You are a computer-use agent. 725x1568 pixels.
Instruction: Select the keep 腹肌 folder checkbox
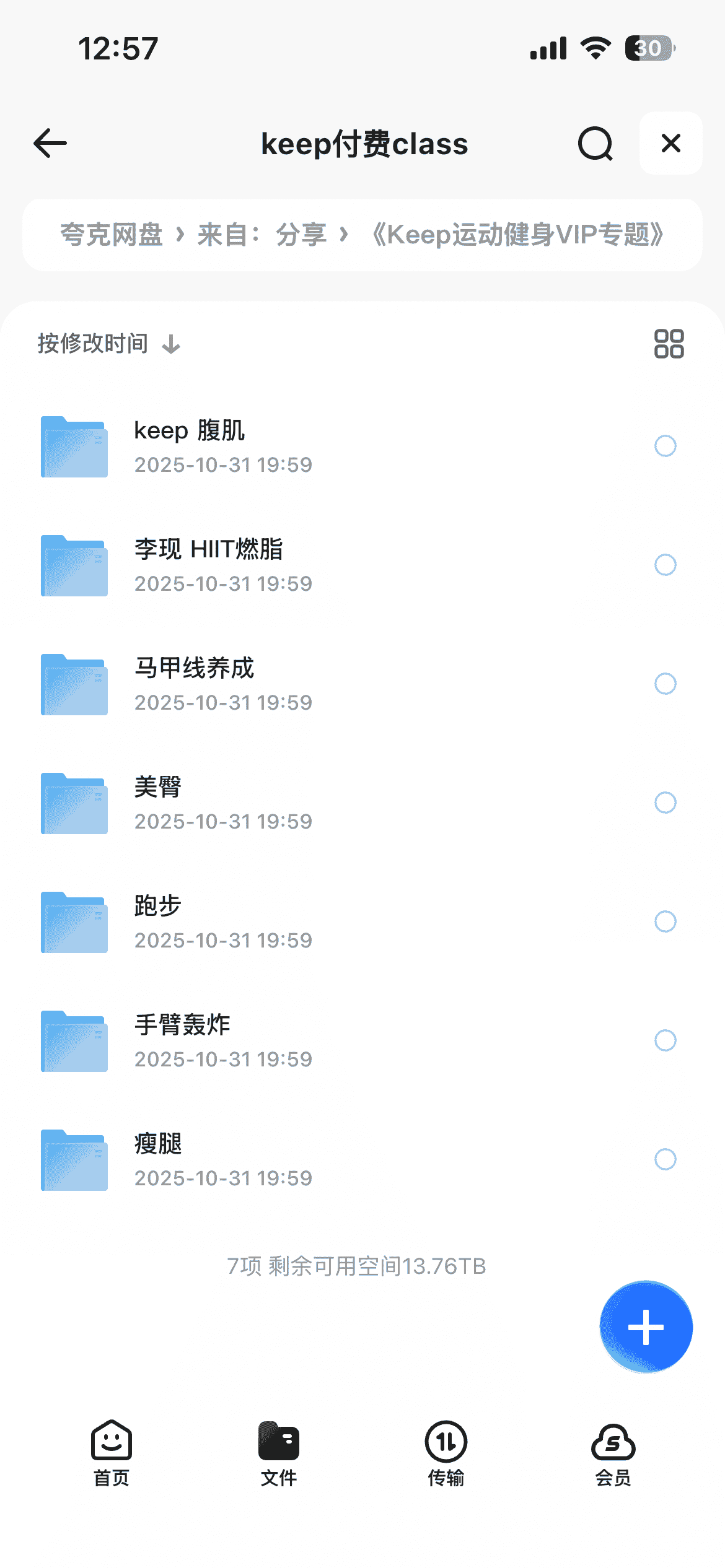click(665, 446)
